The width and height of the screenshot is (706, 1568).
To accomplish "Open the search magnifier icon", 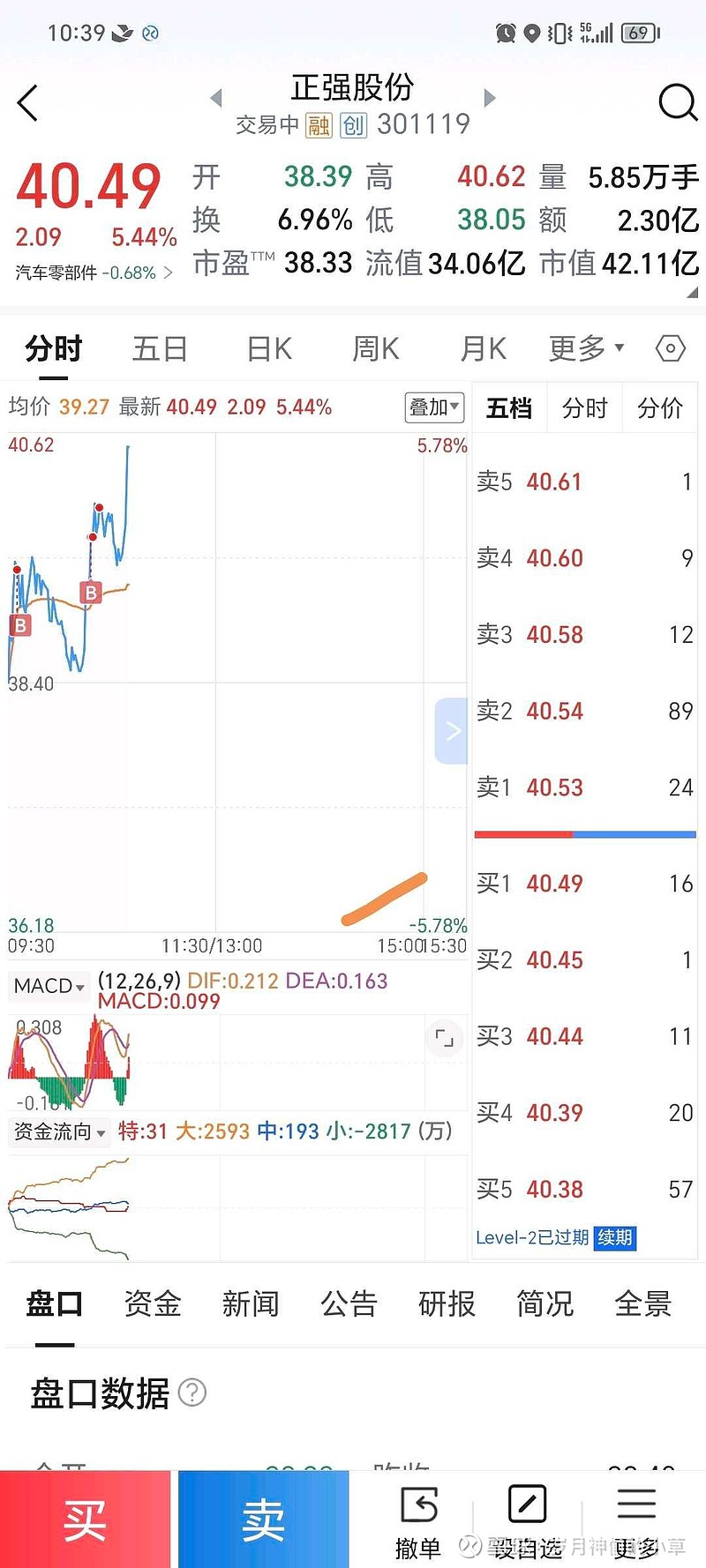I will click(678, 103).
